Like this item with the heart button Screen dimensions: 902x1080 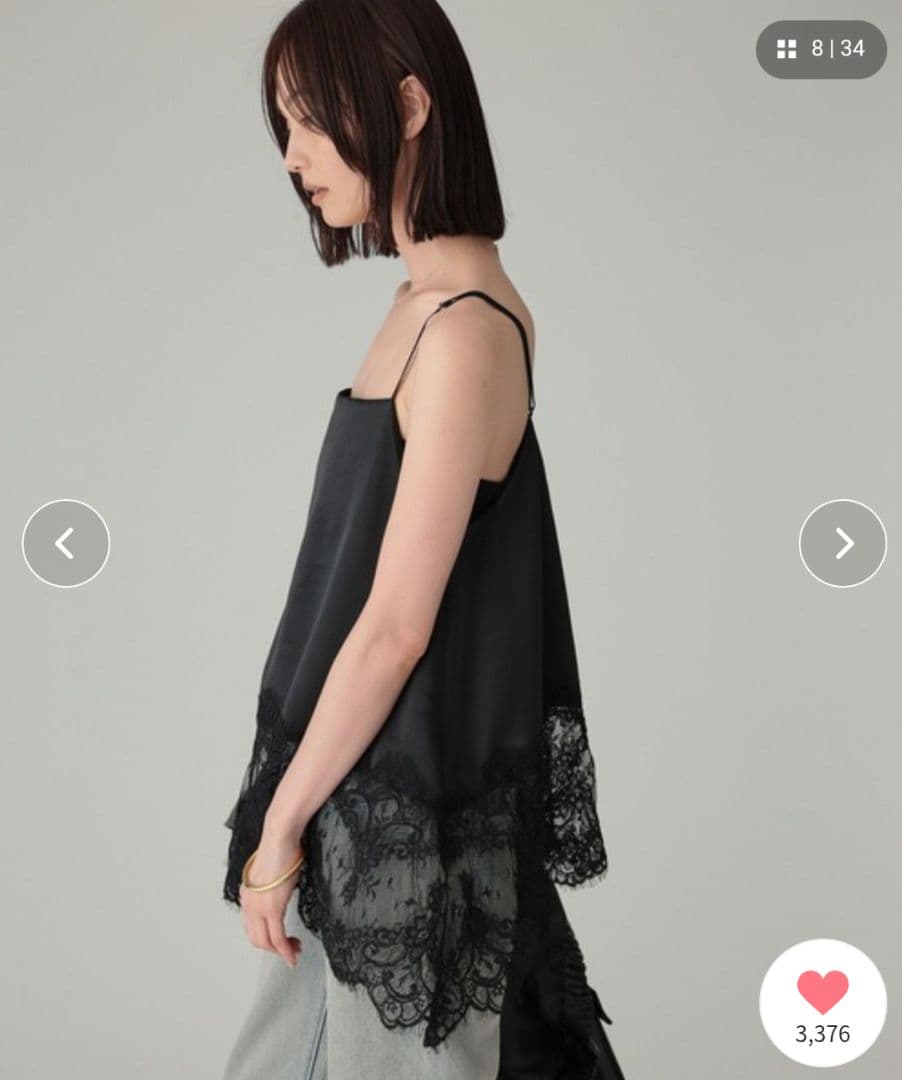822,992
